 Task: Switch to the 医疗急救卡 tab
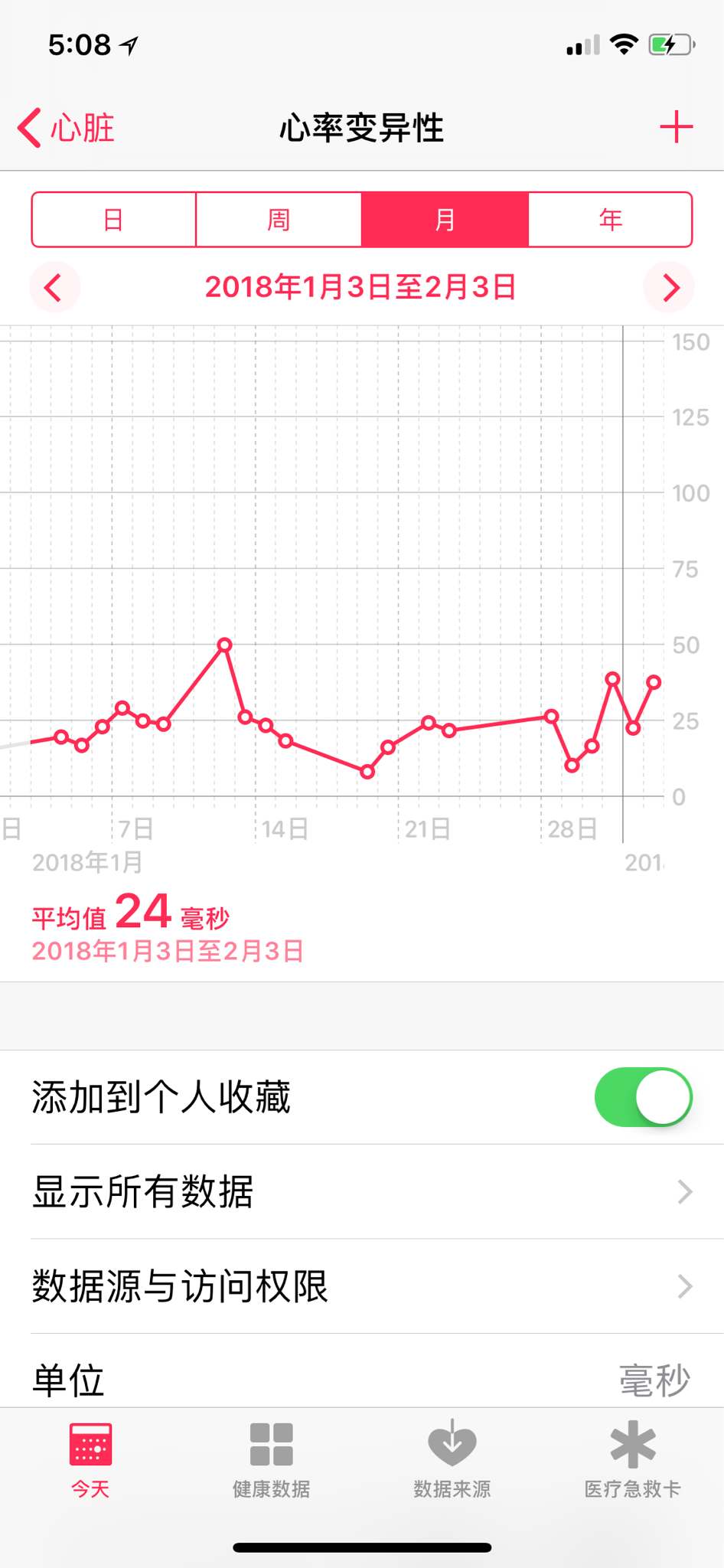[x=633, y=1461]
